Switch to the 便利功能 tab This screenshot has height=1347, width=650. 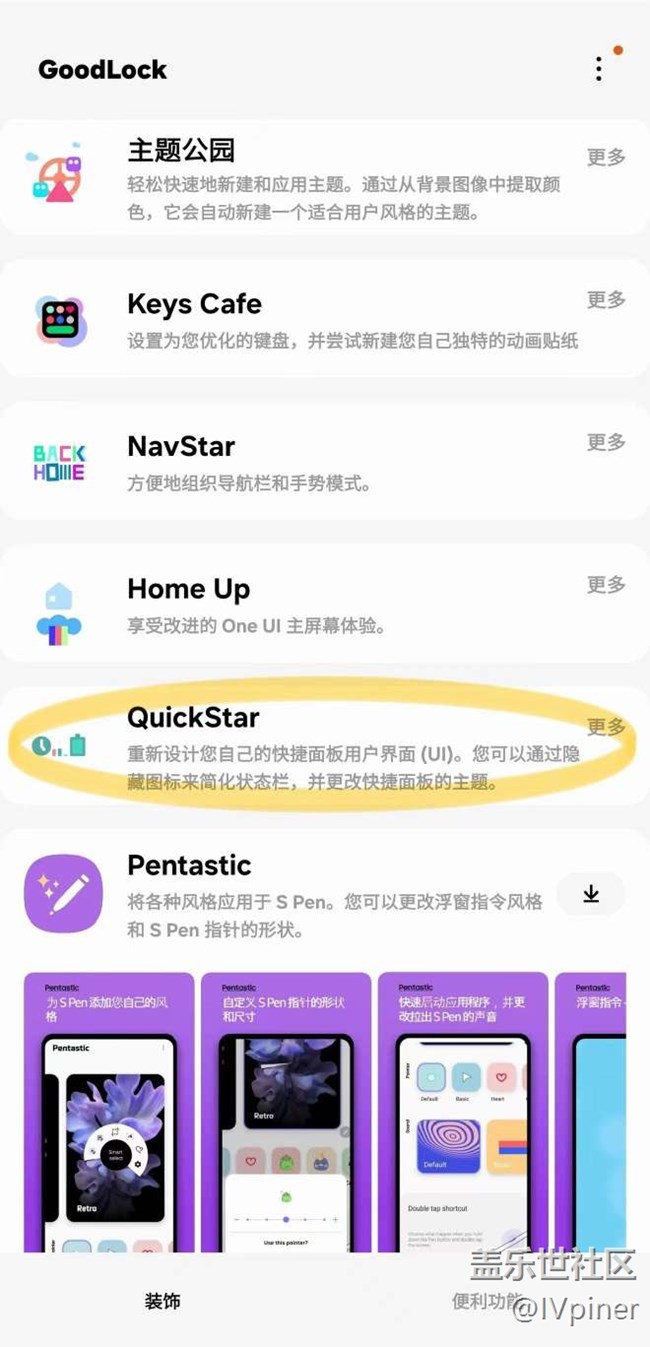[x=487, y=1301]
